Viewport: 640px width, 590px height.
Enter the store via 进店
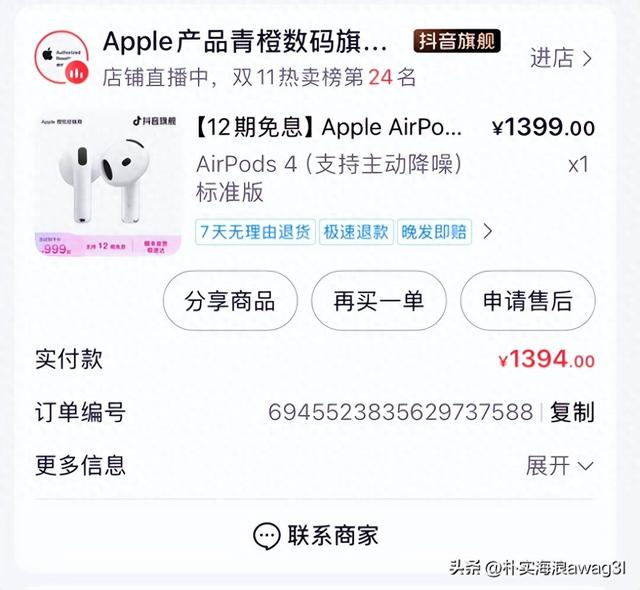(561, 58)
